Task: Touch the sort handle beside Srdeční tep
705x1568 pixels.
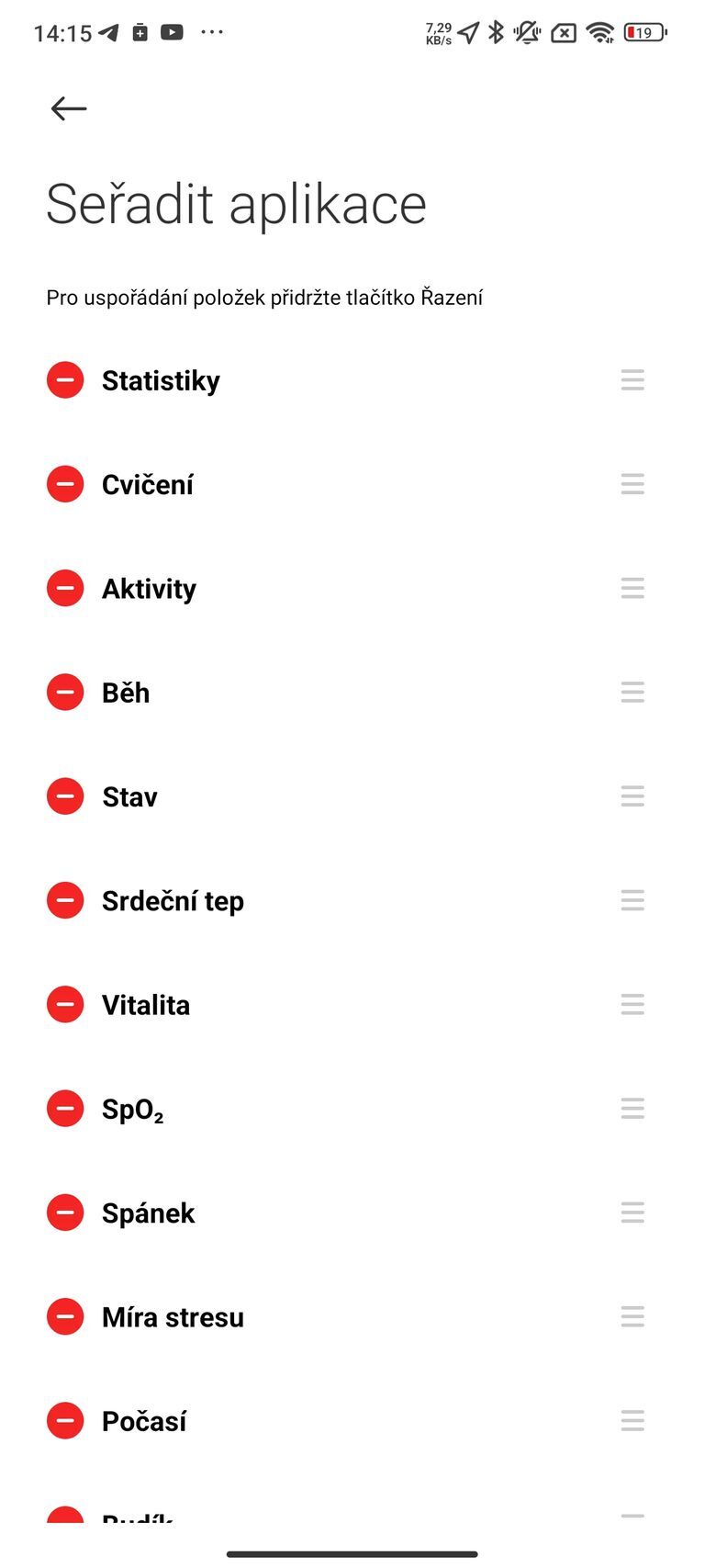Action: click(632, 900)
